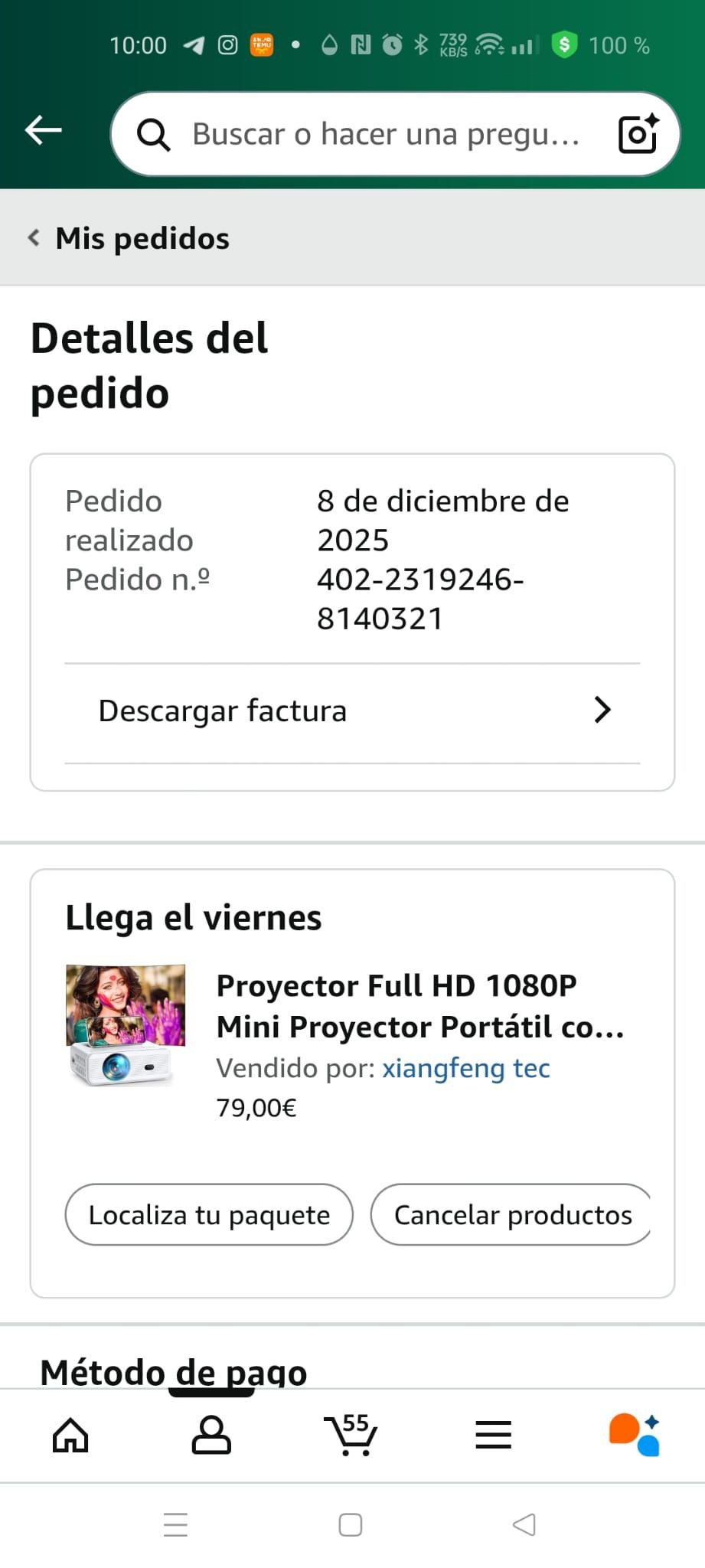Image resolution: width=705 pixels, height=1568 pixels.
Task: Open the projector product image
Action: coord(126,1024)
